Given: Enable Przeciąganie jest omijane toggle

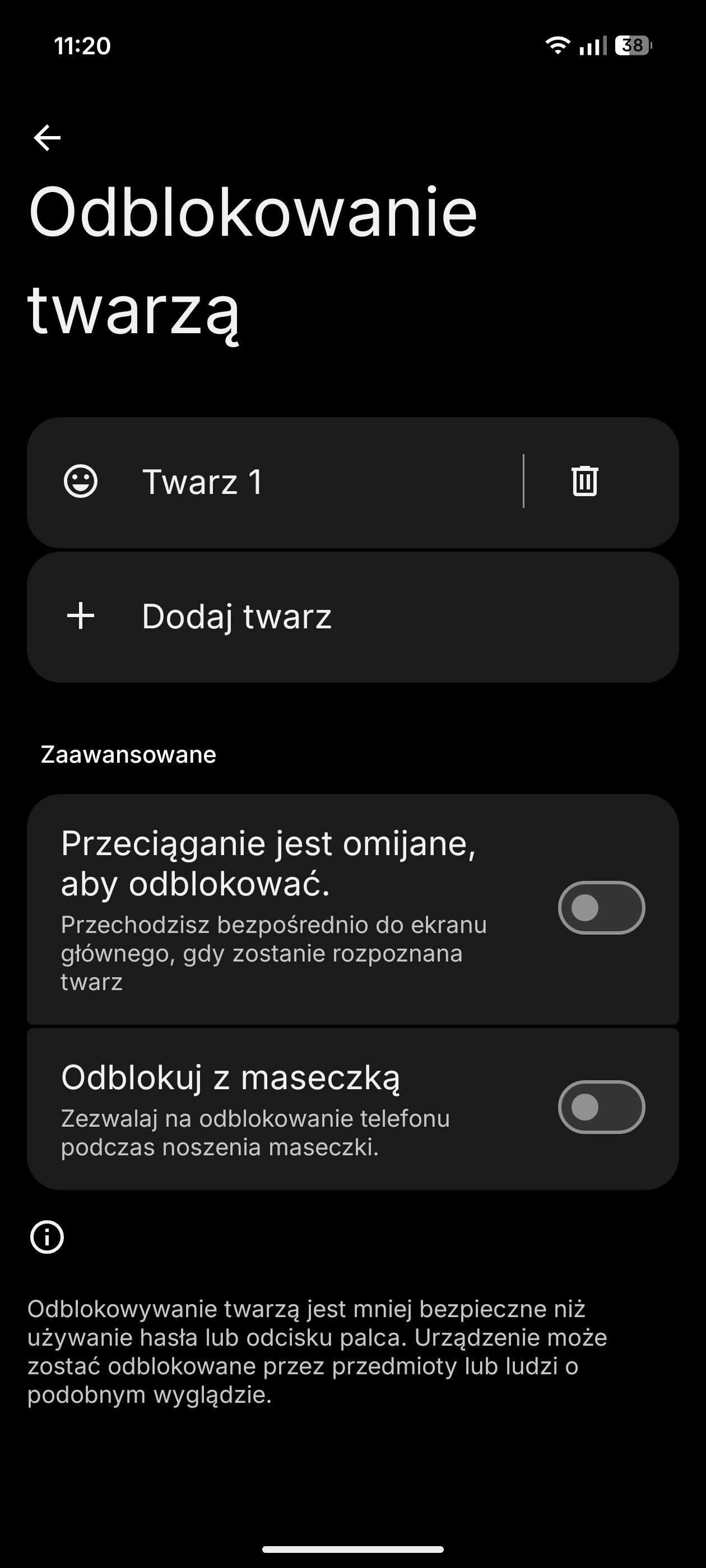Looking at the screenshot, I should pos(601,908).
